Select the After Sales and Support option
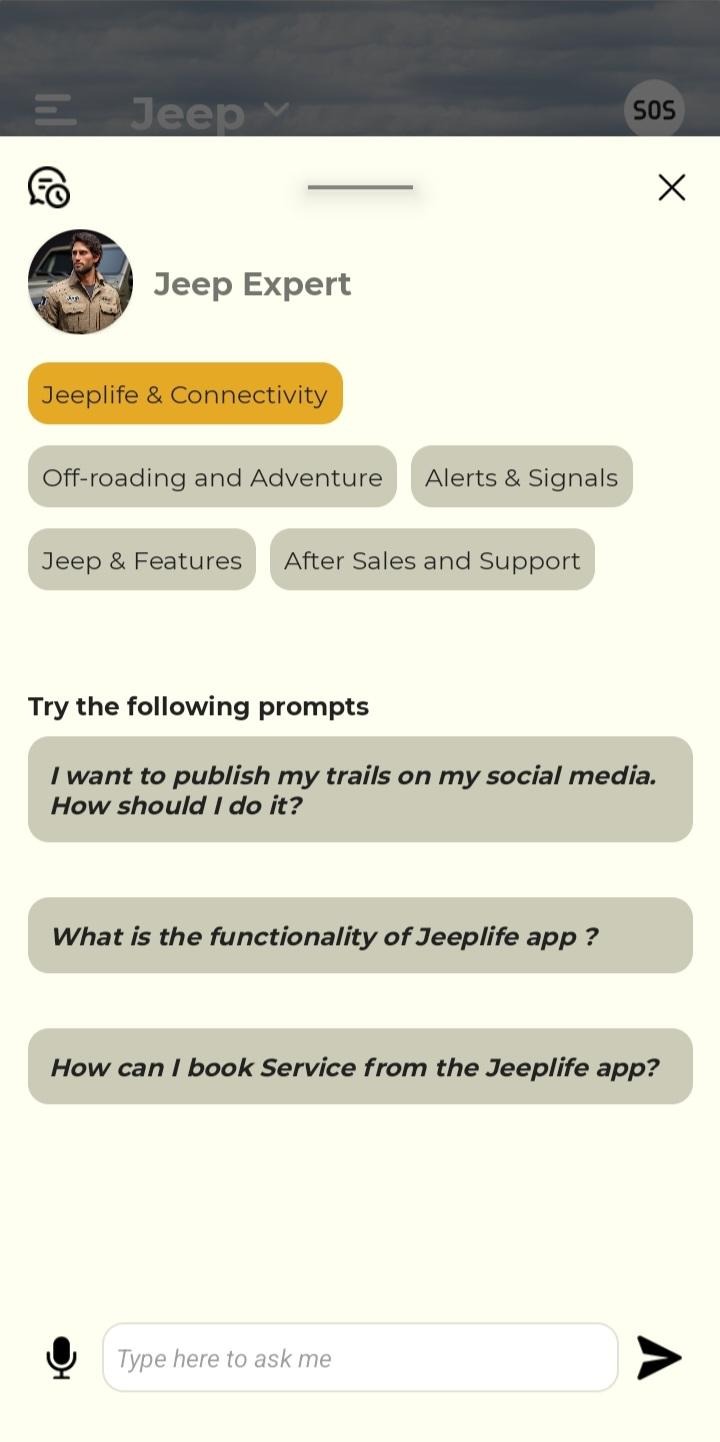Viewport: 720px width, 1442px height. click(x=432, y=560)
